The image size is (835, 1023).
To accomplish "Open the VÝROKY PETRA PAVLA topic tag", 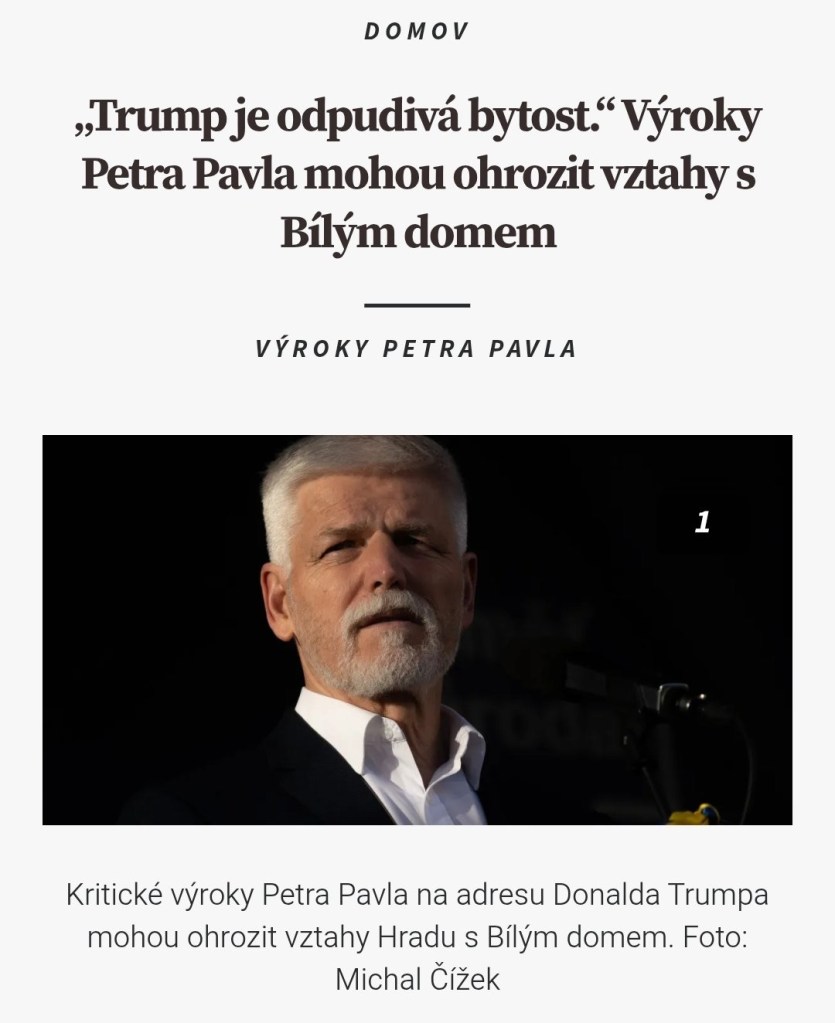I will click(x=416, y=349).
